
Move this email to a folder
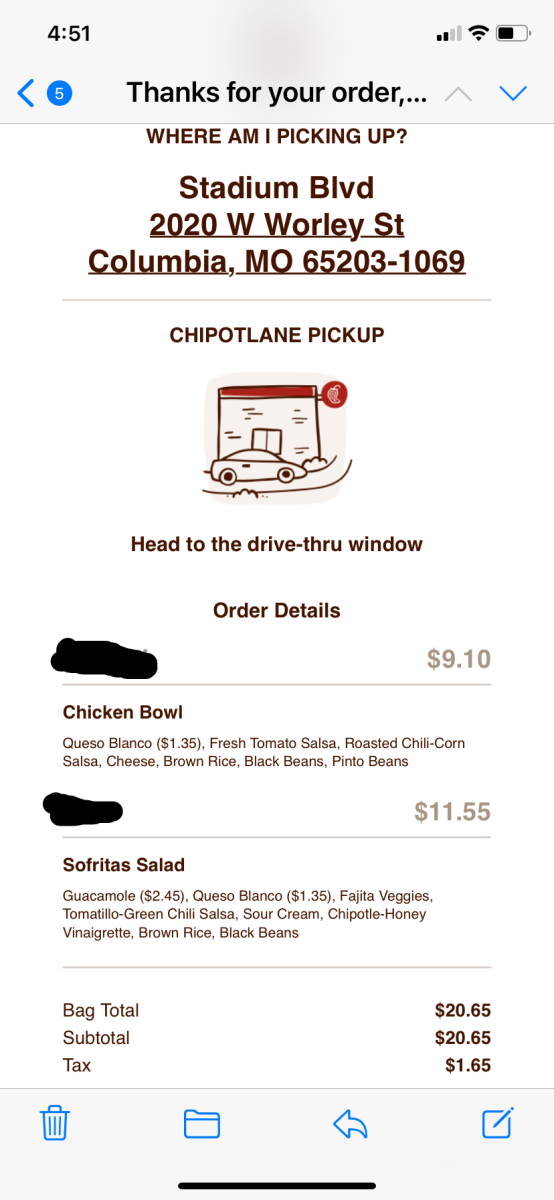[202, 1124]
